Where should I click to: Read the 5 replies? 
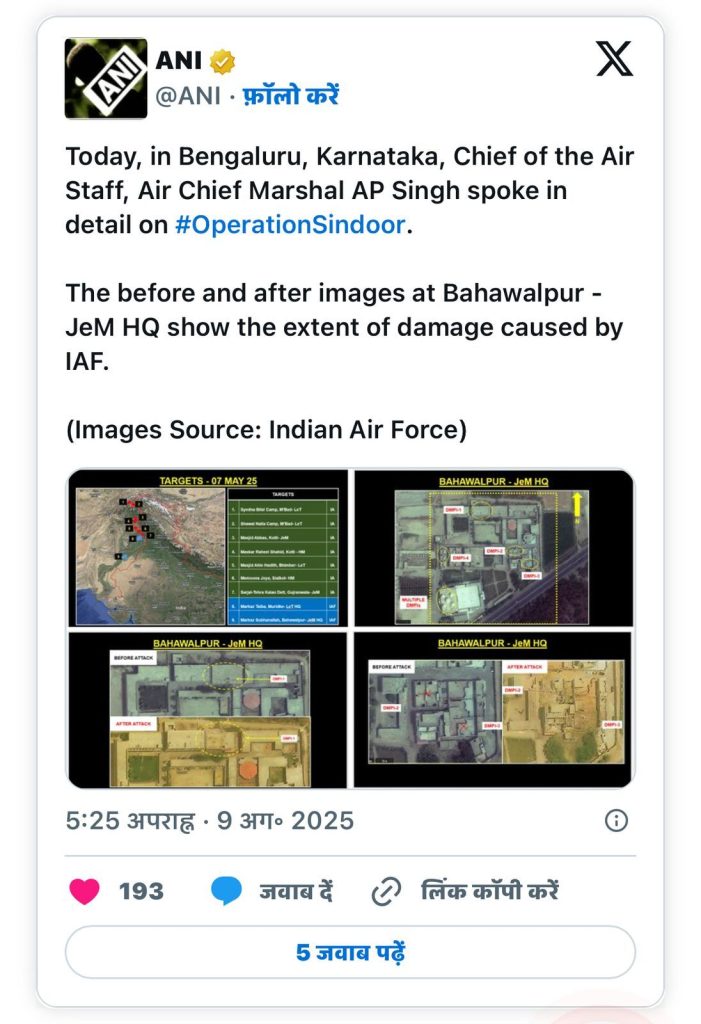(350, 951)
